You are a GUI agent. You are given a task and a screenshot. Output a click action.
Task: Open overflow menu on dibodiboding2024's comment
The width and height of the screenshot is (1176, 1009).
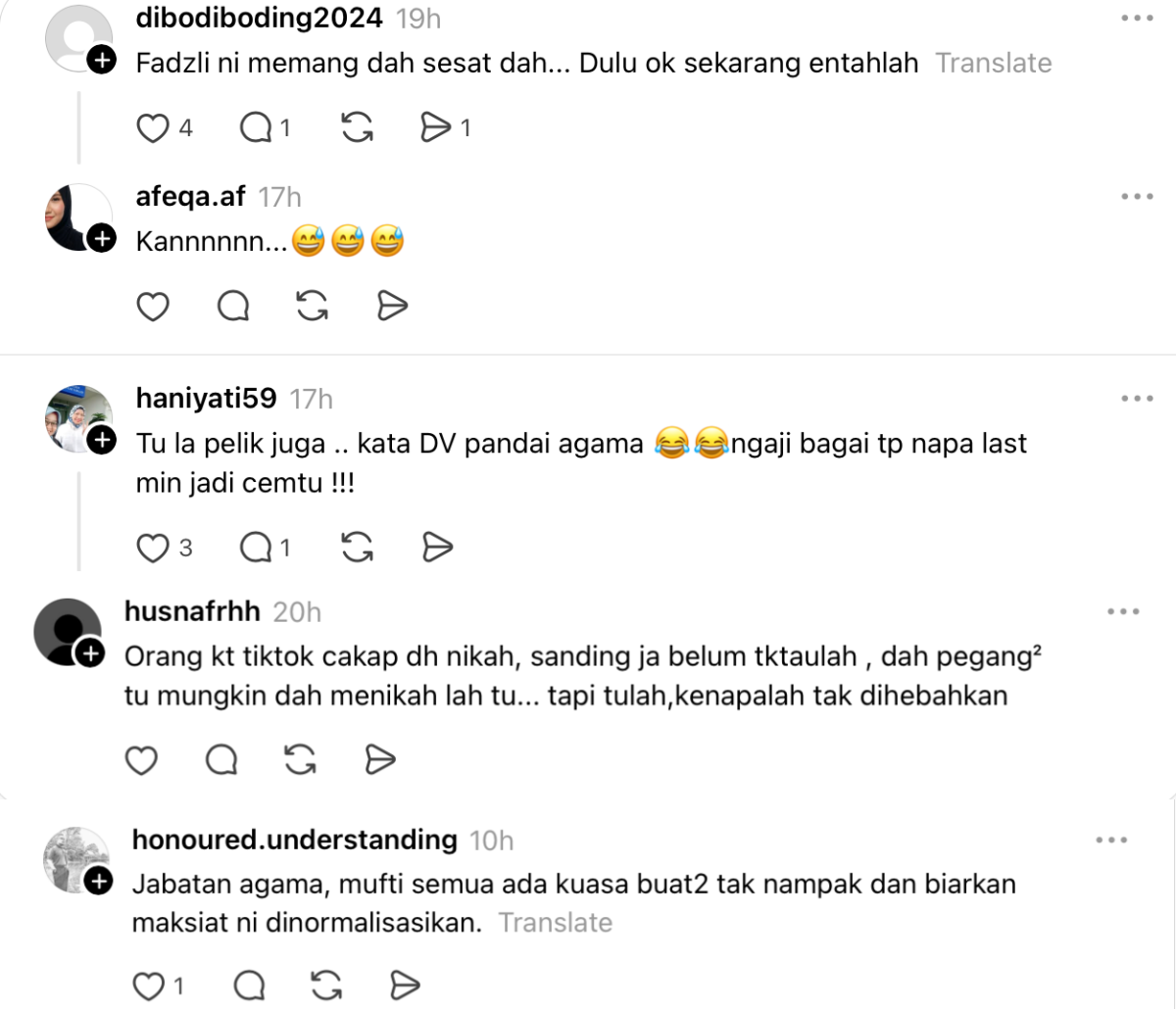1137,18
